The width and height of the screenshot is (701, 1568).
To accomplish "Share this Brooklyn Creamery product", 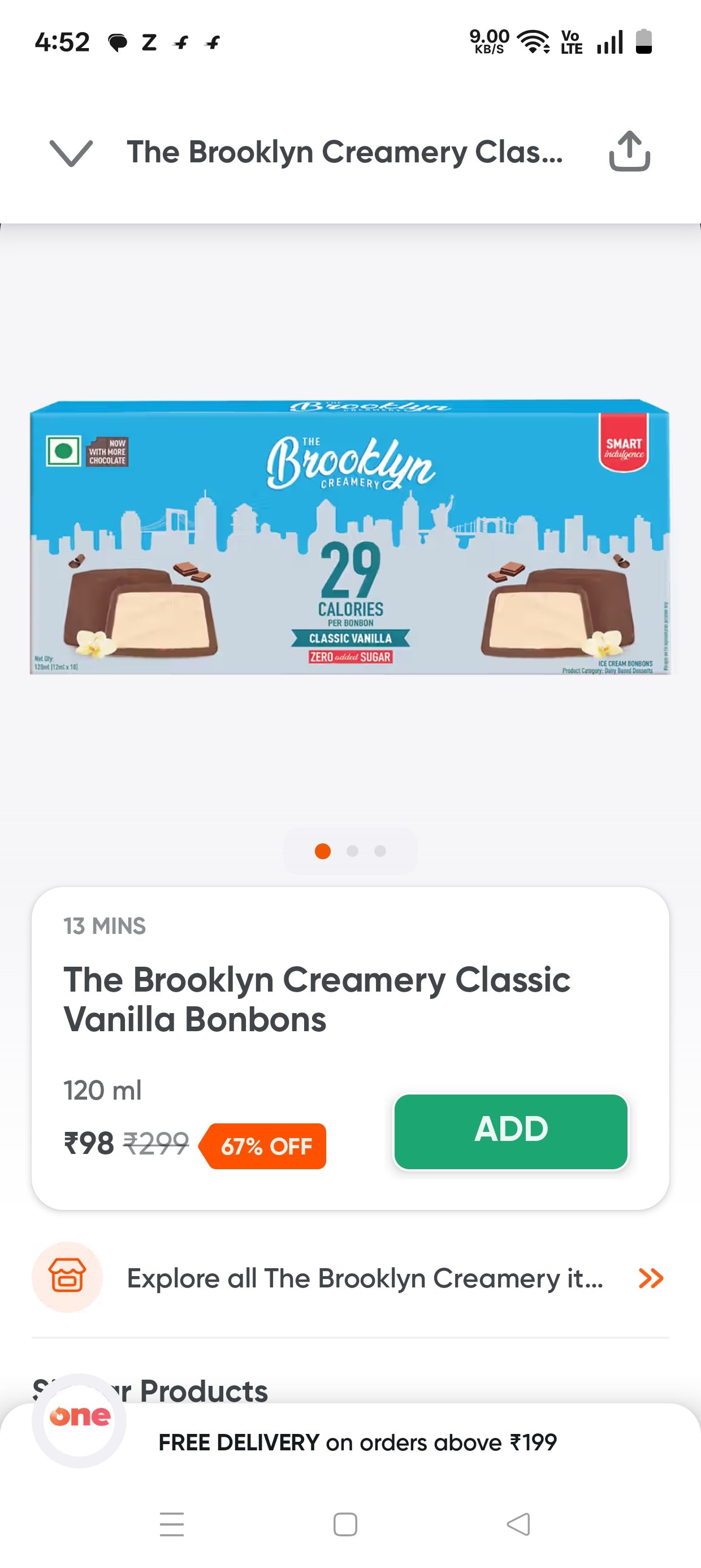I will pyautogui.click(x=629, y=151).
